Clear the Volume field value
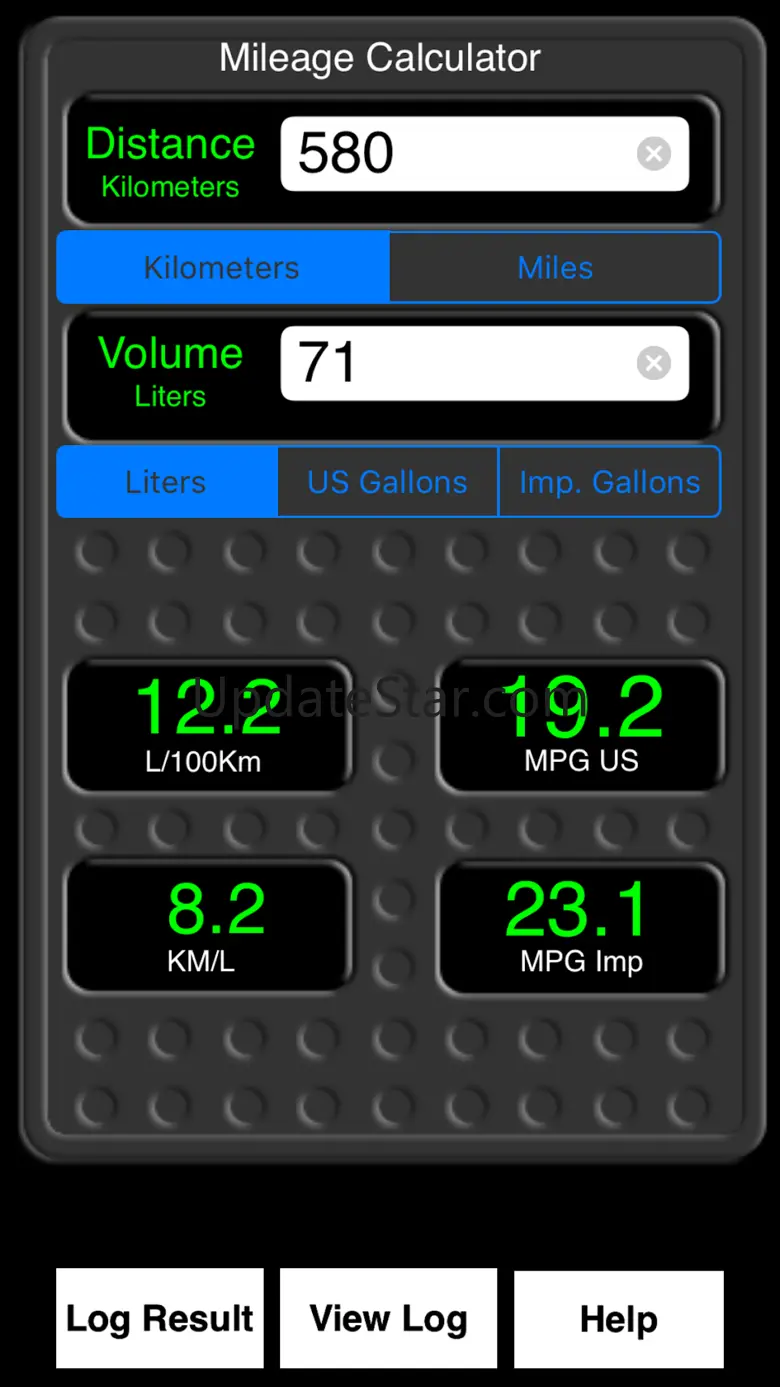 pos(654,363)
